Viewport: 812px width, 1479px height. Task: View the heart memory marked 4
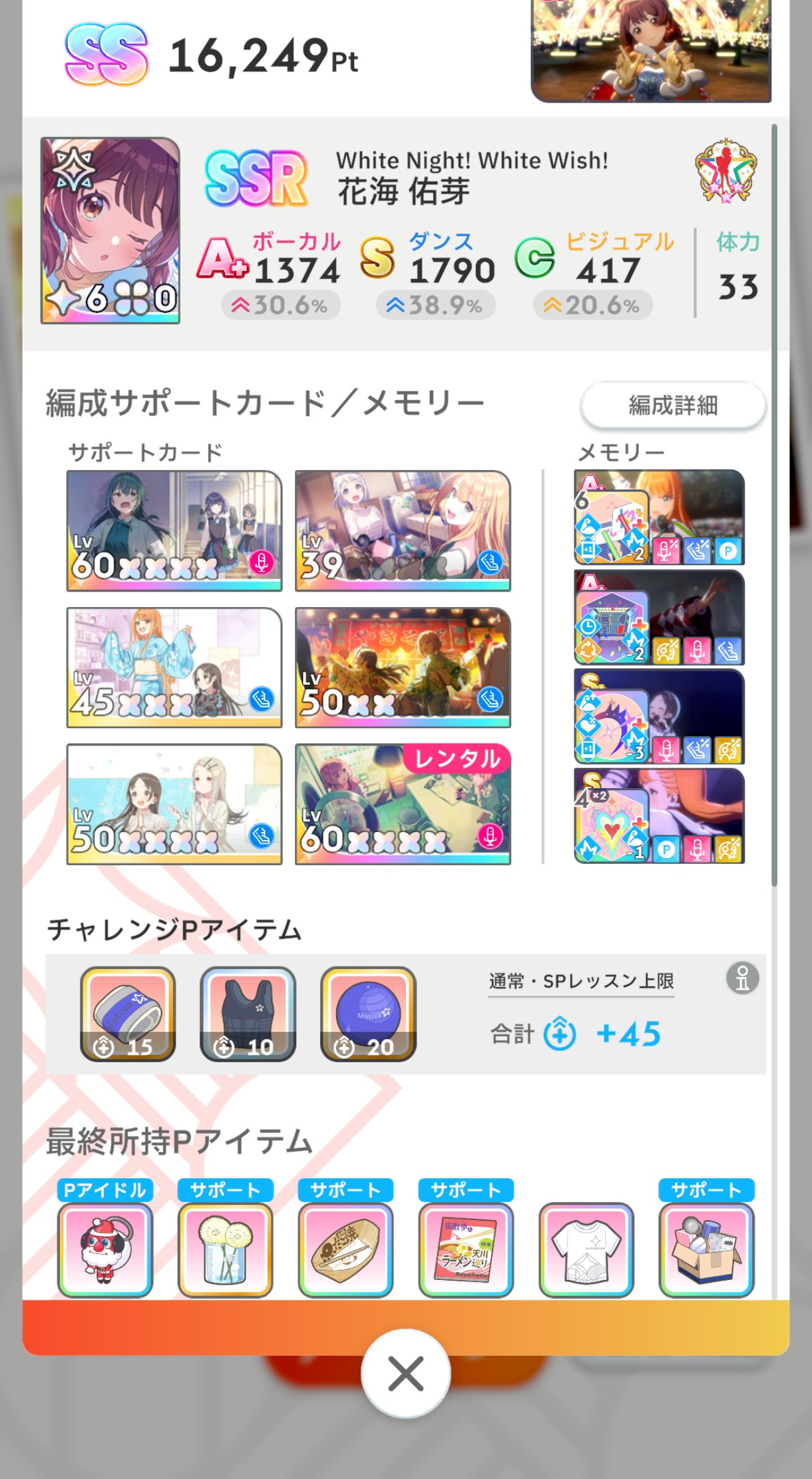(659, 816)
